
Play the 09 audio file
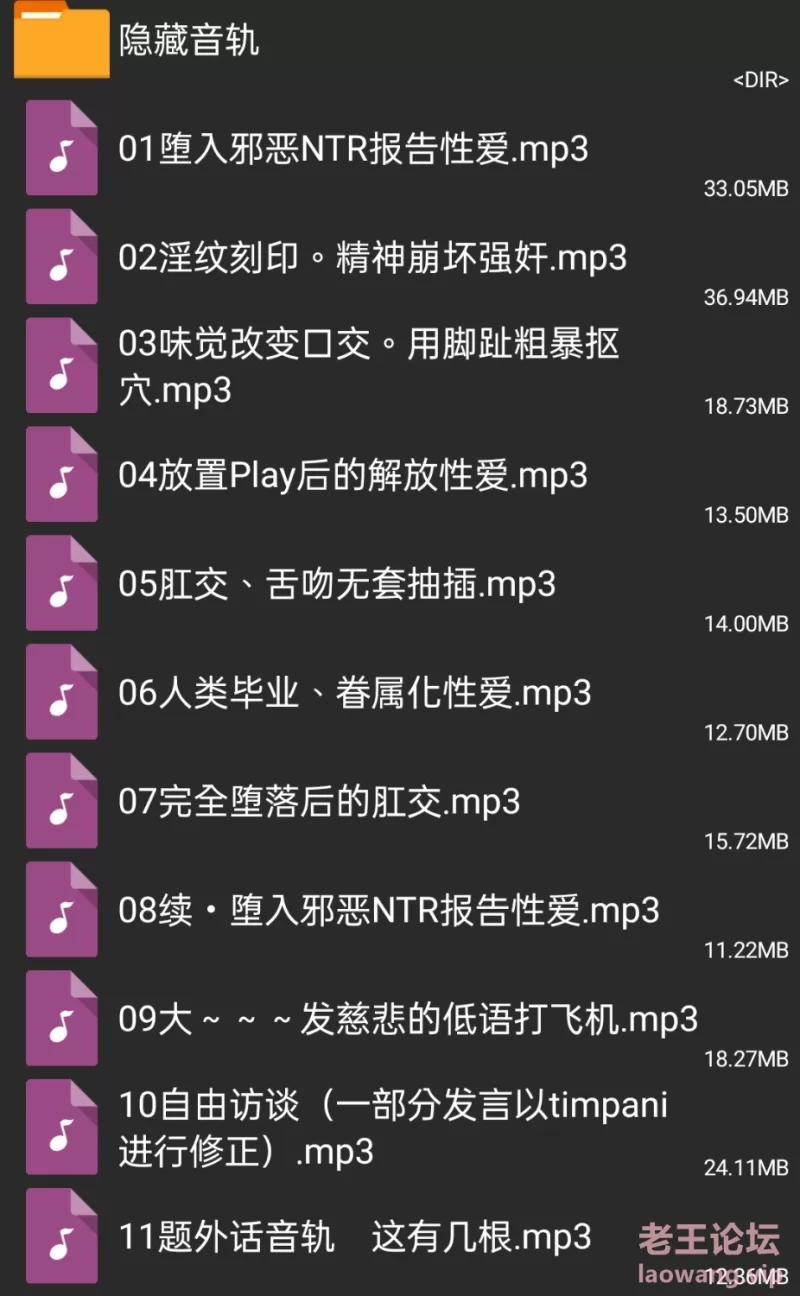[400, 1021]
